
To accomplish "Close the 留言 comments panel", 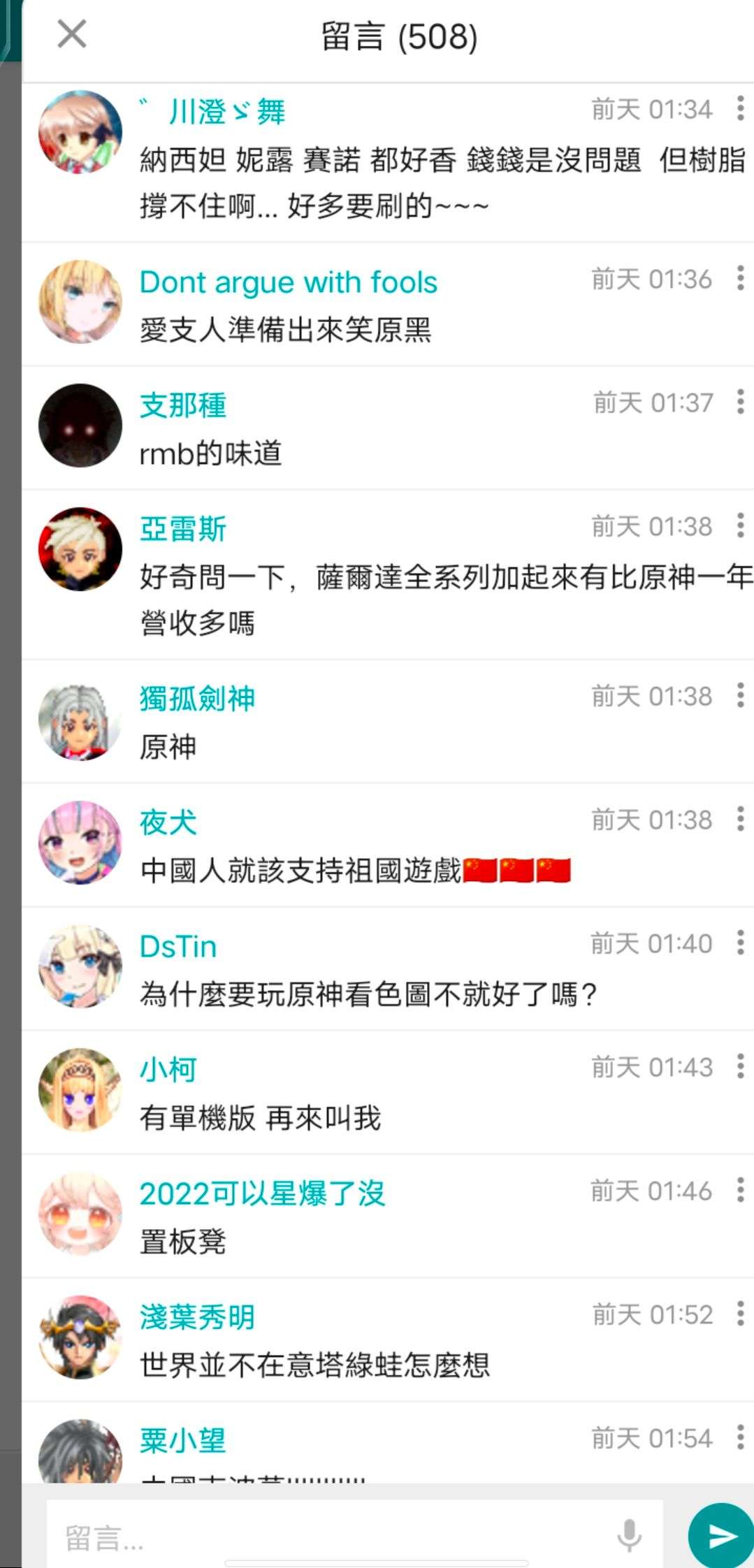I will click(71, 34).
